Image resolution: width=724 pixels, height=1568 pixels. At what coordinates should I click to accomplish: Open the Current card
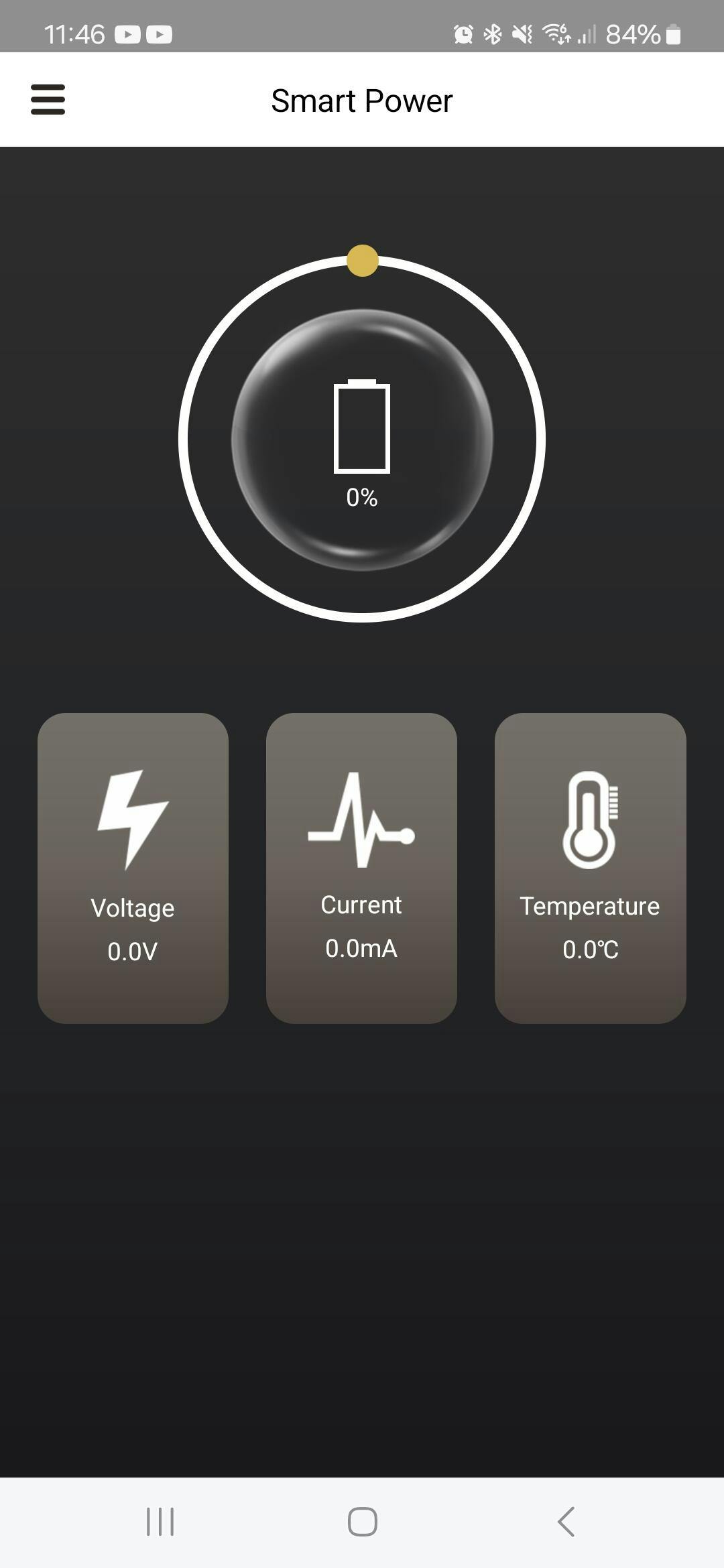(361, 868)
